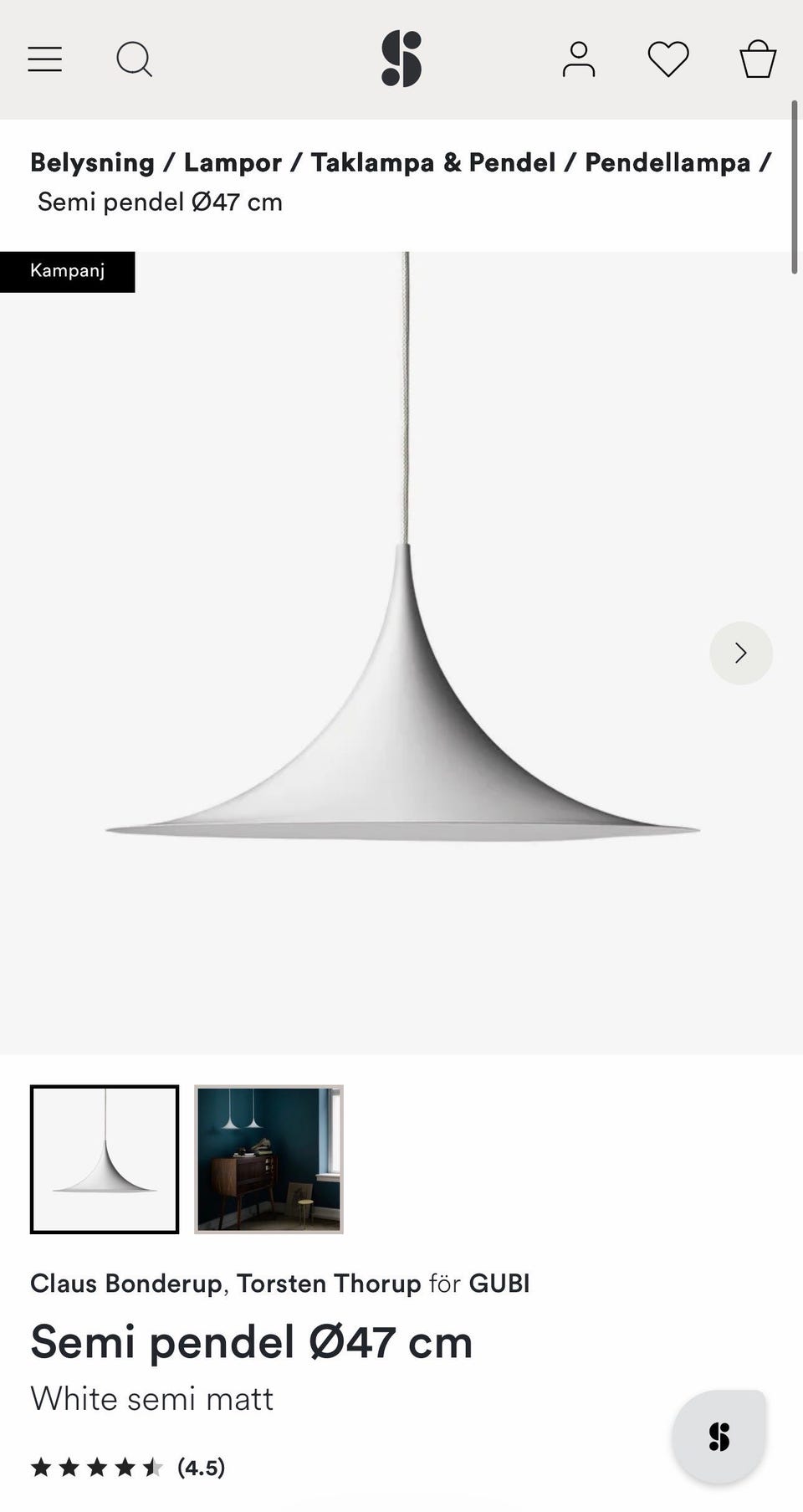Open the hamburger navigation menu

tap(44, 59)
